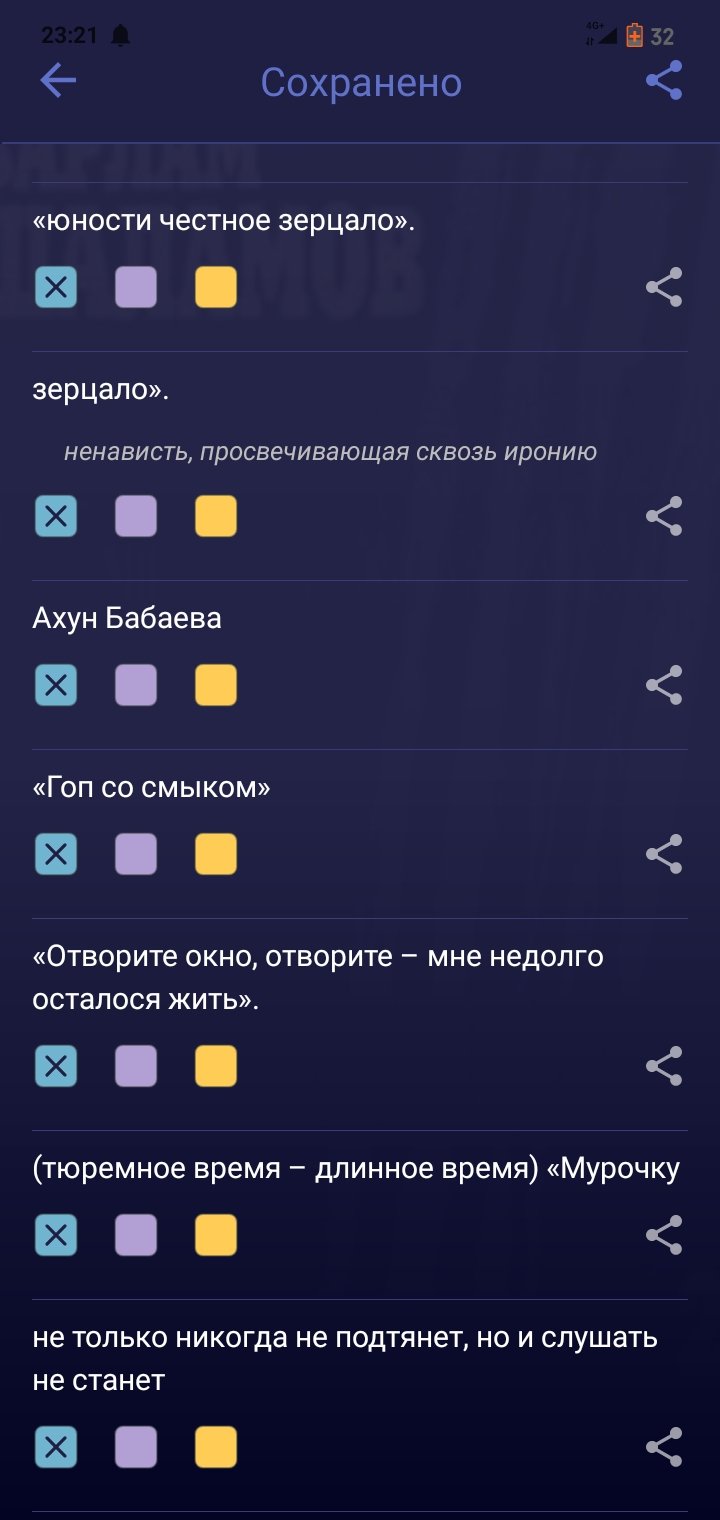The height and width of the screenshot is (1520, 720).
Task: Share the Ахун Бабаева highlight
Action: pyautogui.click(x=664, y=686)
